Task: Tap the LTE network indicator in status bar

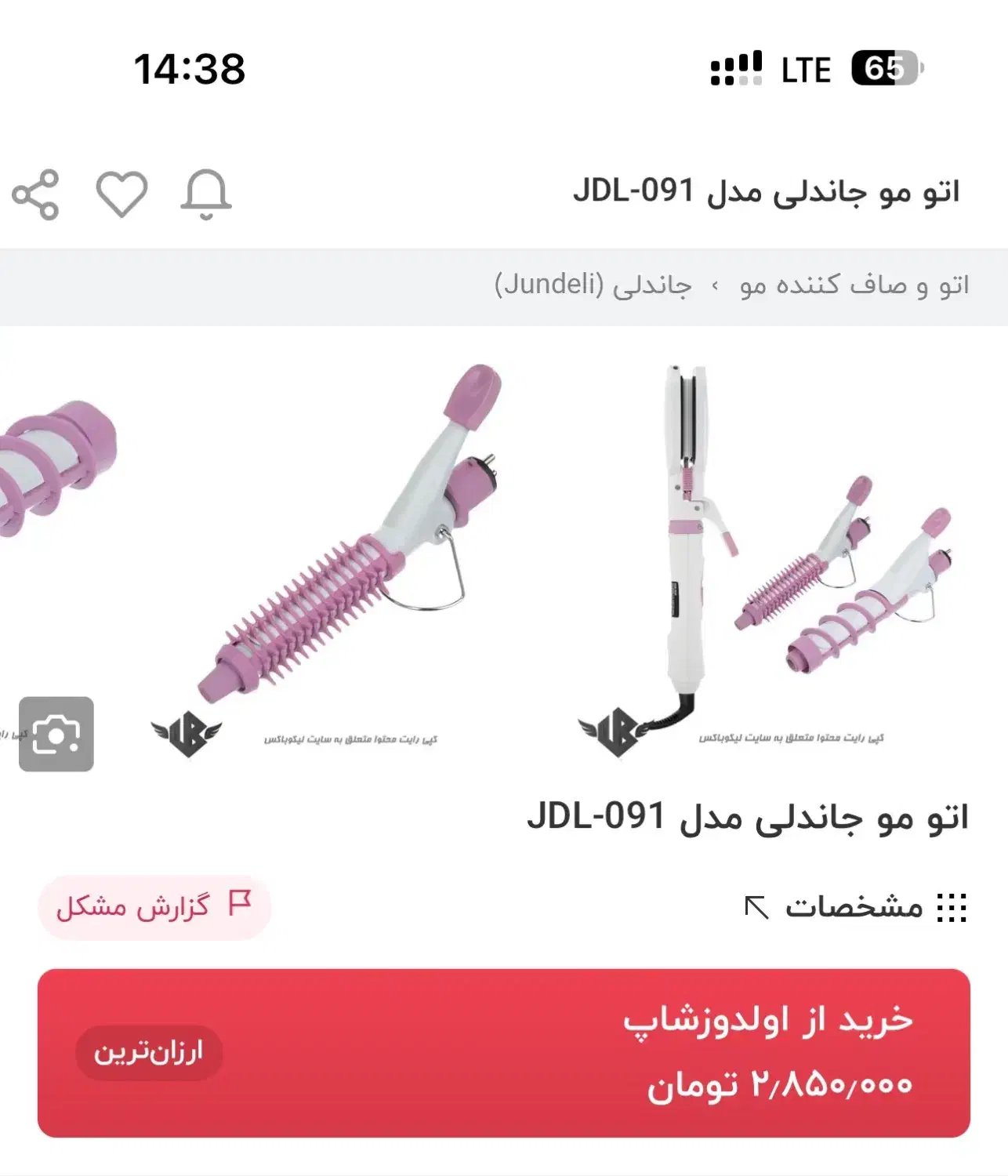Action: click(807, 69)
